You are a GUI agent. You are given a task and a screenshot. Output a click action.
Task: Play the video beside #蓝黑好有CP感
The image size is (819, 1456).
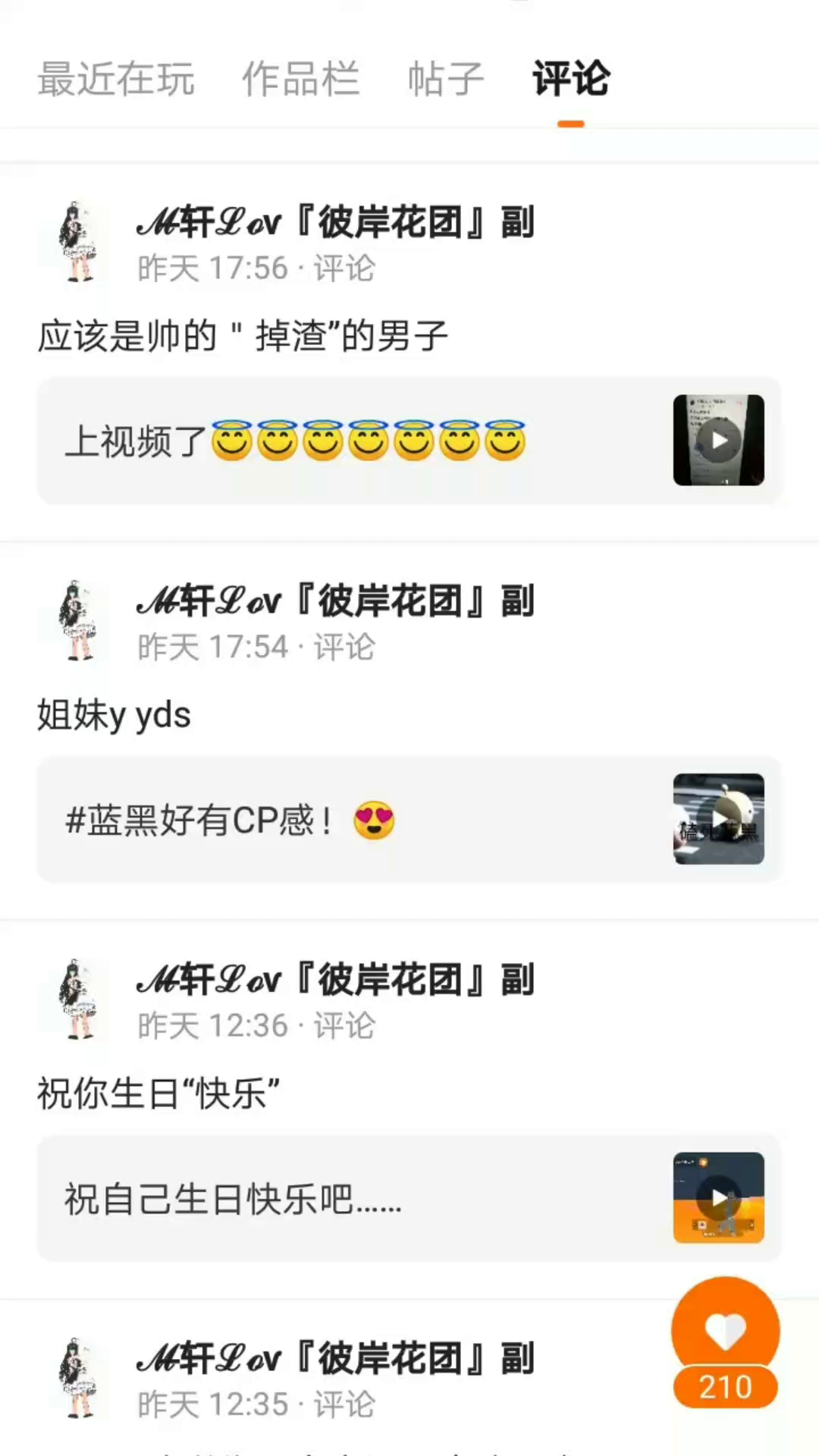point(718,819)
